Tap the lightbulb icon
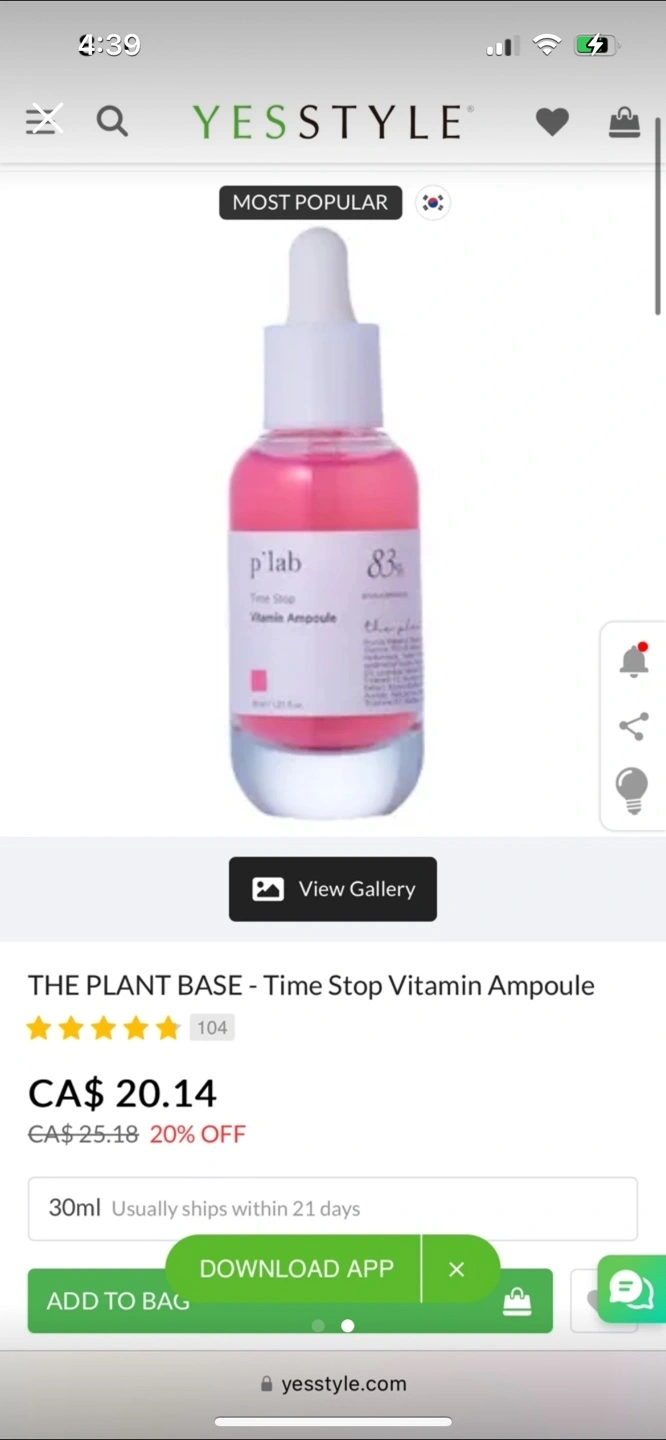Viewport: 666px width, 1440px height. point(633,791)
